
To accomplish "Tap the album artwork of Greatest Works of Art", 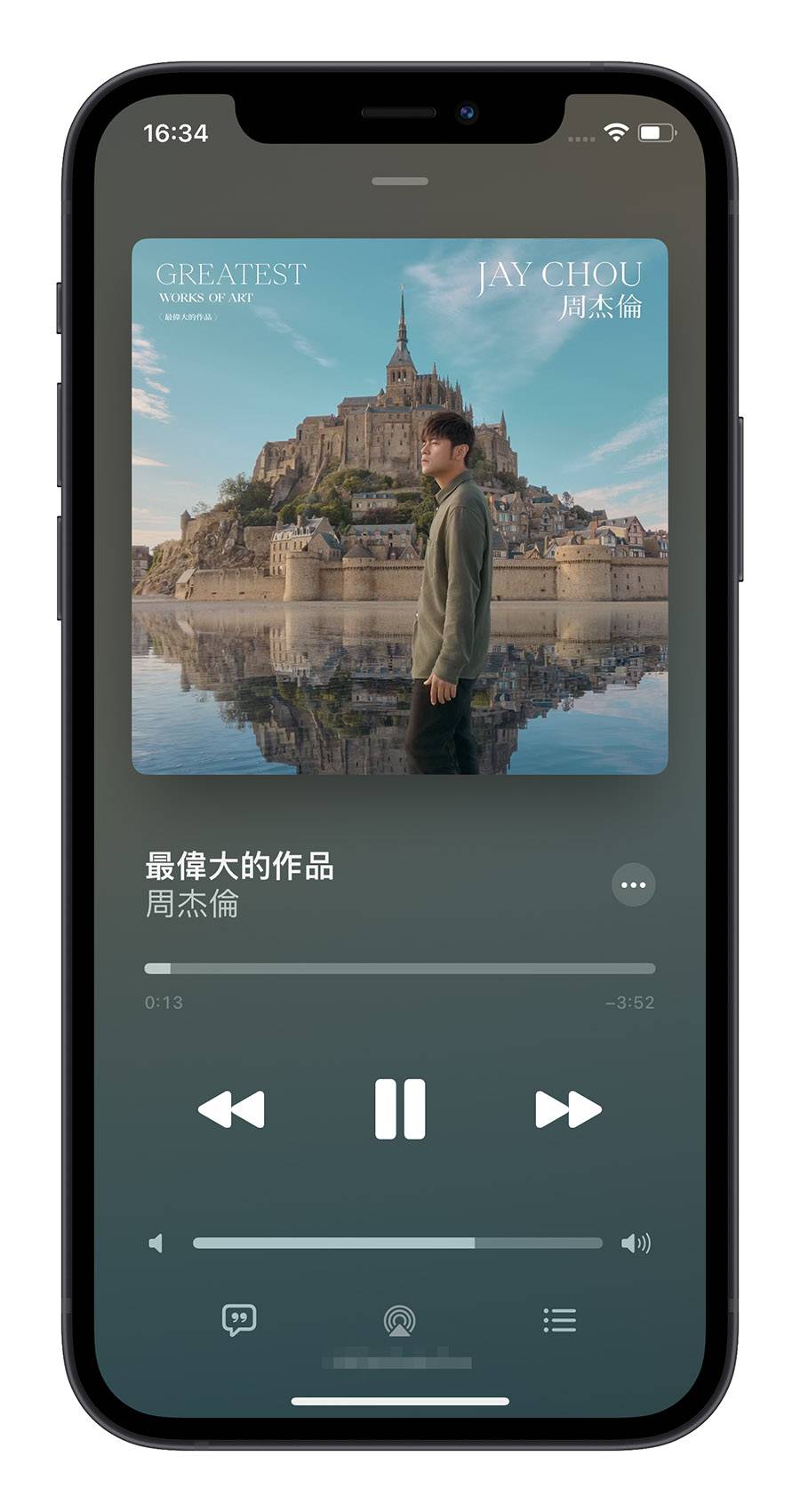I will pyautogui.click(x=399, y=506).
